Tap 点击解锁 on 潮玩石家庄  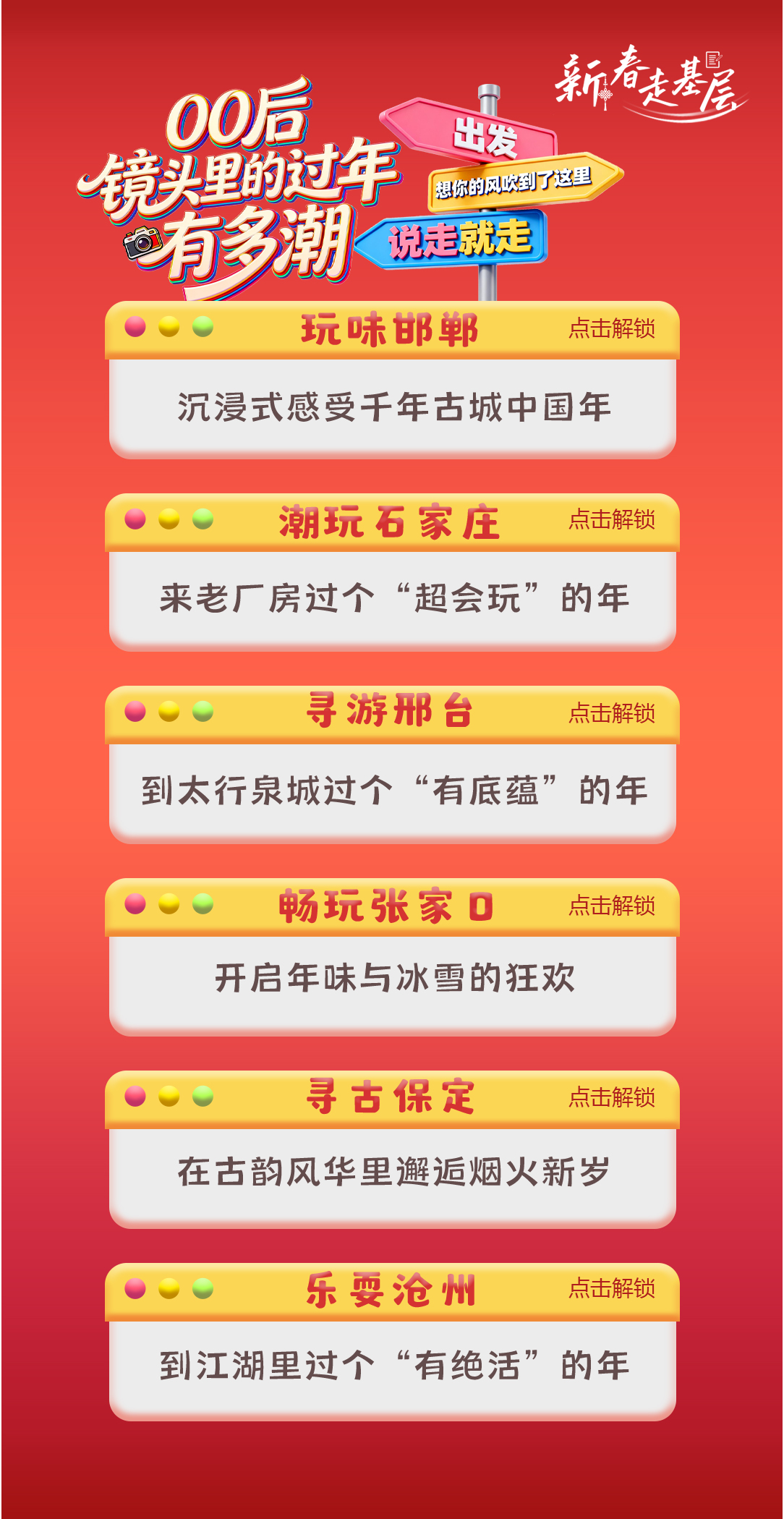click(x=611, y=520)
